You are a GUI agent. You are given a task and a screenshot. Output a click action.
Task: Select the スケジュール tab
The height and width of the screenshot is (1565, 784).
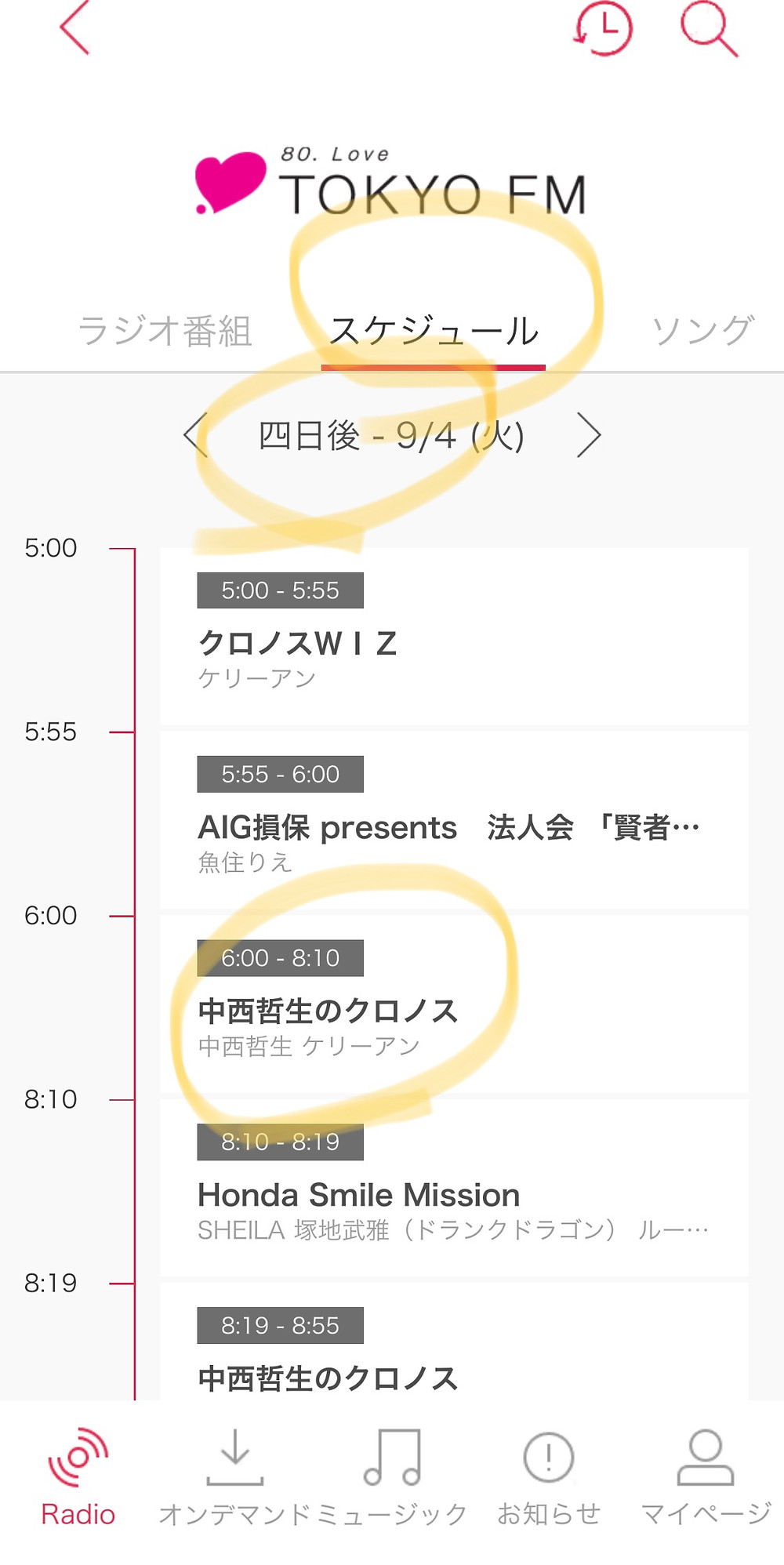coord(434,330)
